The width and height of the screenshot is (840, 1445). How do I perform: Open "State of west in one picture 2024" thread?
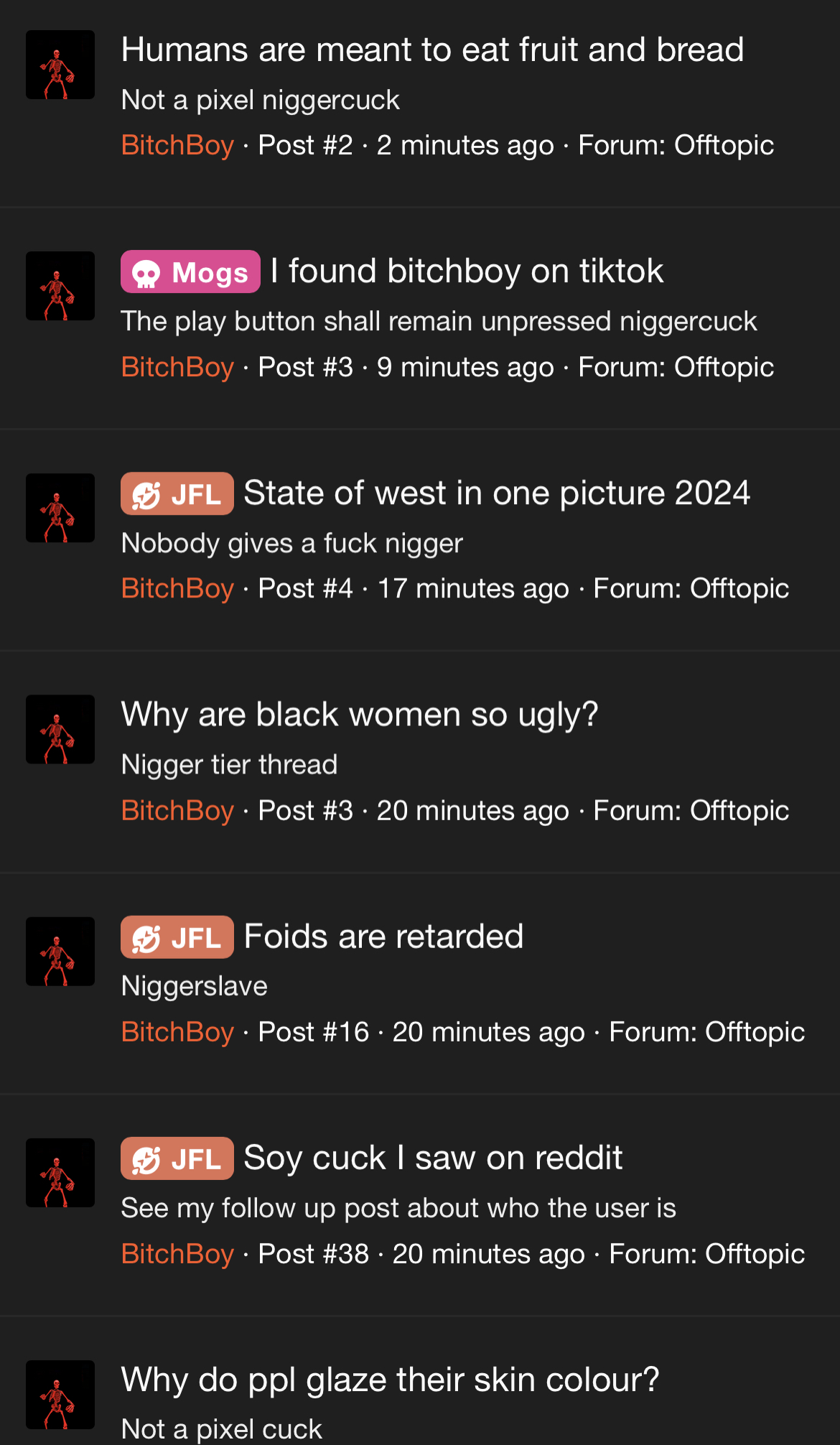[497, 493]
